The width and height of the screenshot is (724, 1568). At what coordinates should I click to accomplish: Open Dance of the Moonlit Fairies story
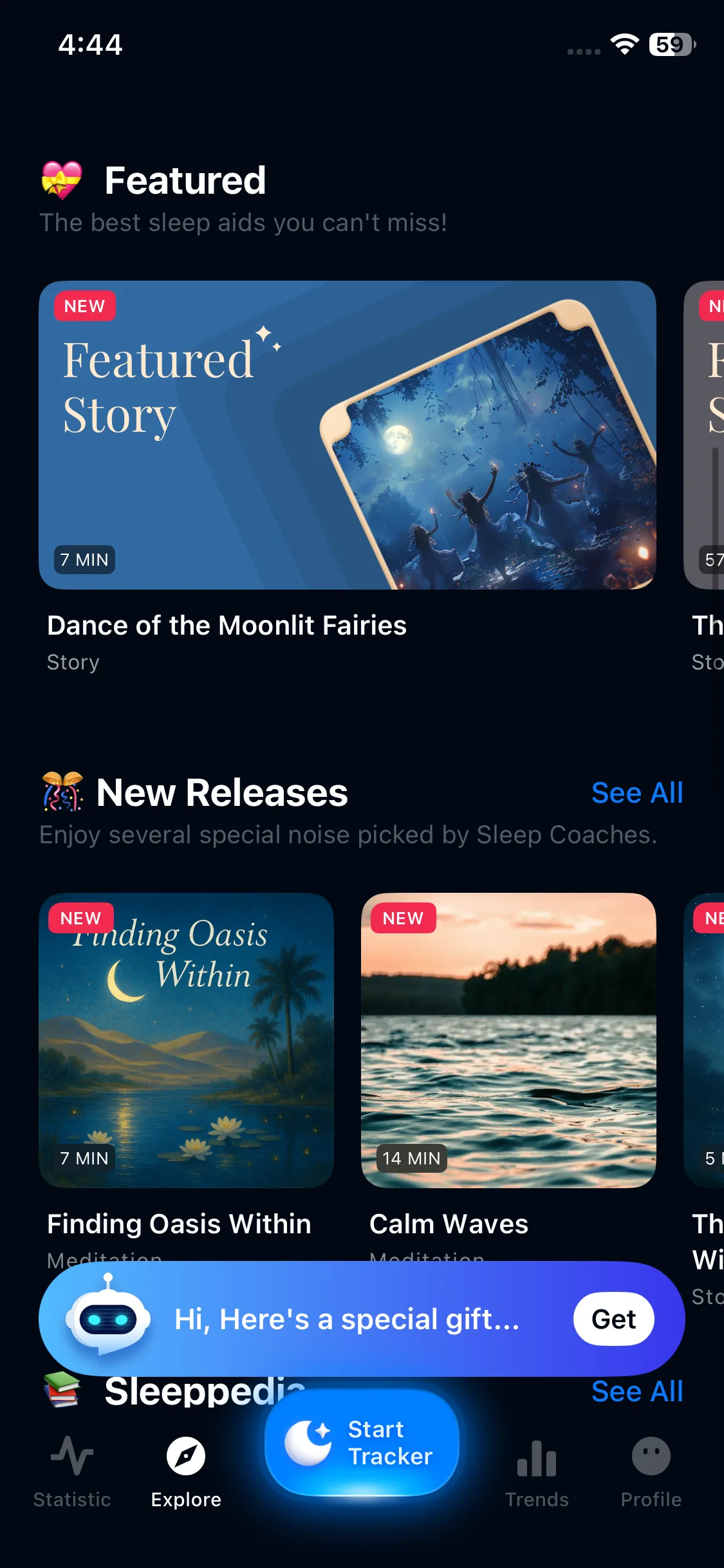[348, 435]
